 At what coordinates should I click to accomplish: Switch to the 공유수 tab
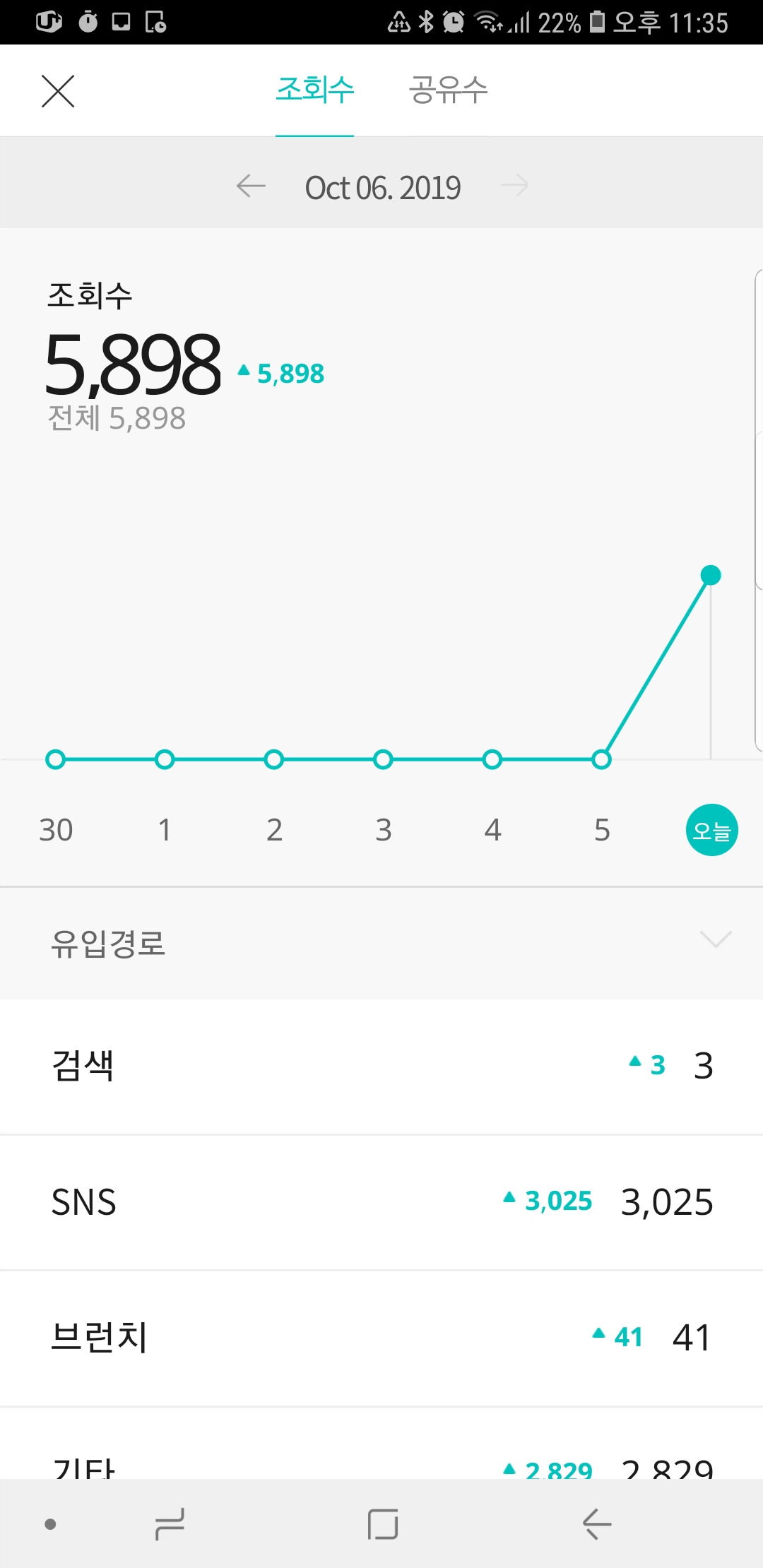pyautogui.click(x=448, y=90)
